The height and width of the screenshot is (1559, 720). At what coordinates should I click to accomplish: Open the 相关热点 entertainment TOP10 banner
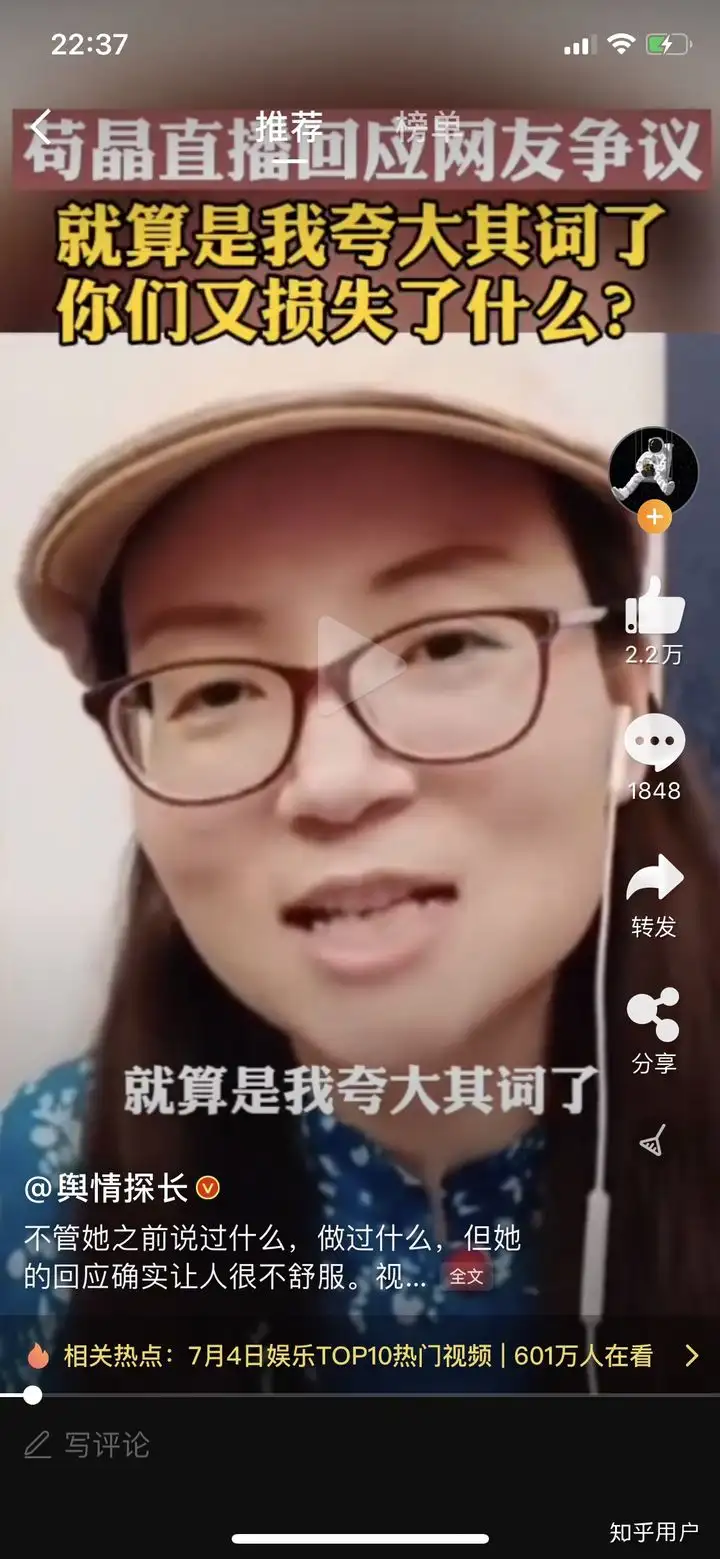360,1355
